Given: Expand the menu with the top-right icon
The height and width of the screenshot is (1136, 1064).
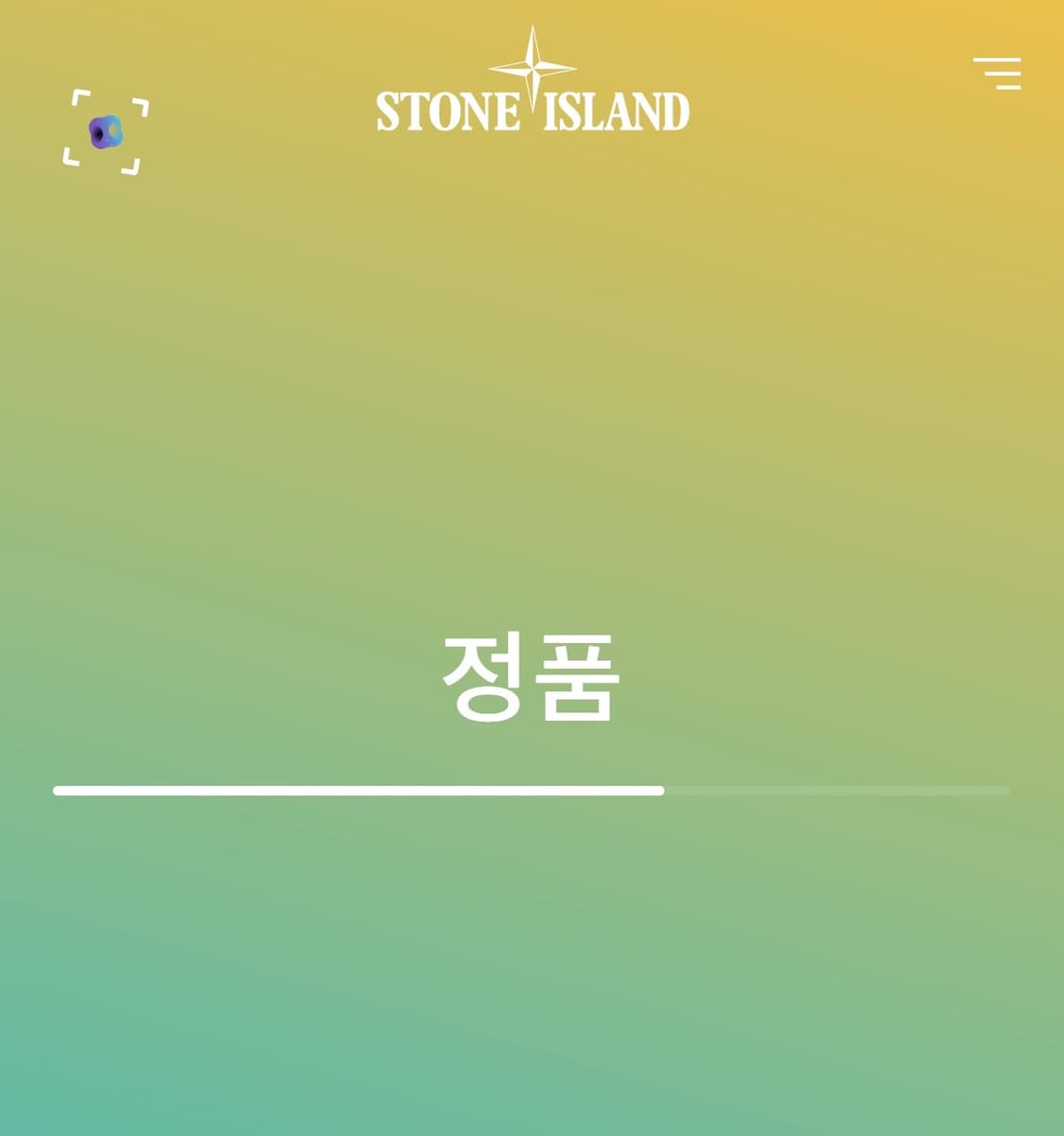Looking at the screenshot, I should [997, 74].
